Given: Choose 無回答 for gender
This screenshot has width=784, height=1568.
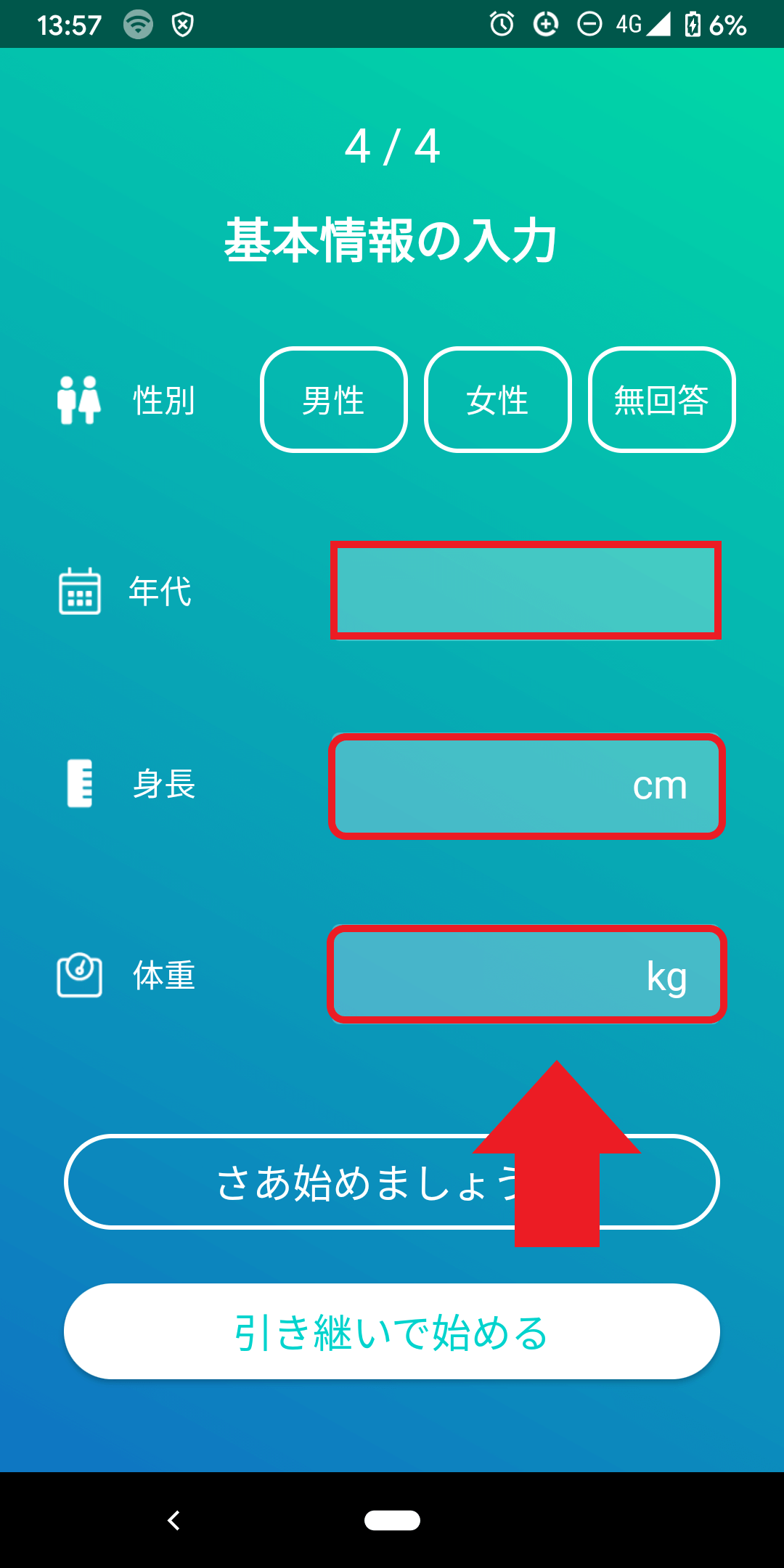Looking at the screenshot, I should point(662,400).
